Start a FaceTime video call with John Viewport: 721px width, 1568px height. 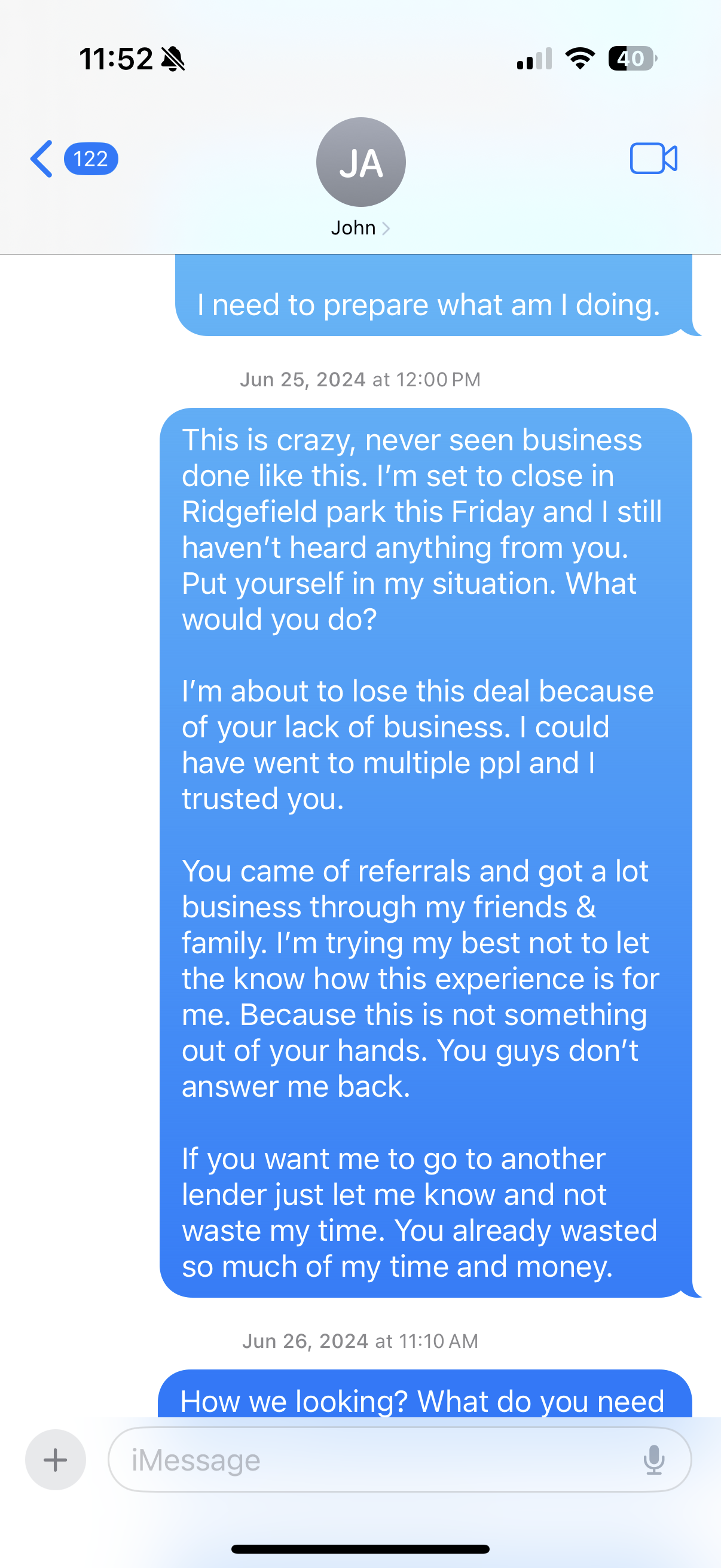coord(653,159)
